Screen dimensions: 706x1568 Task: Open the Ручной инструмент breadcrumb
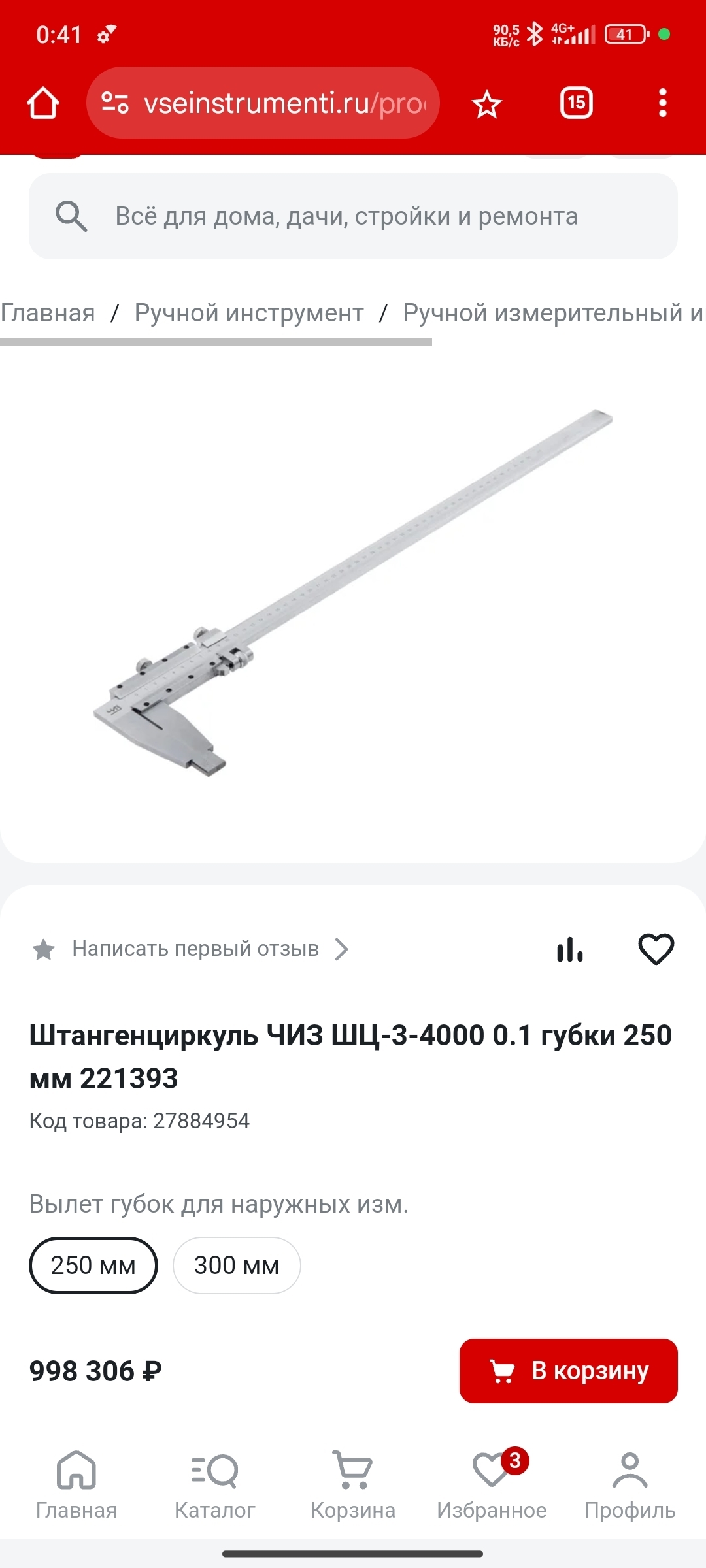tap(249, 313)
